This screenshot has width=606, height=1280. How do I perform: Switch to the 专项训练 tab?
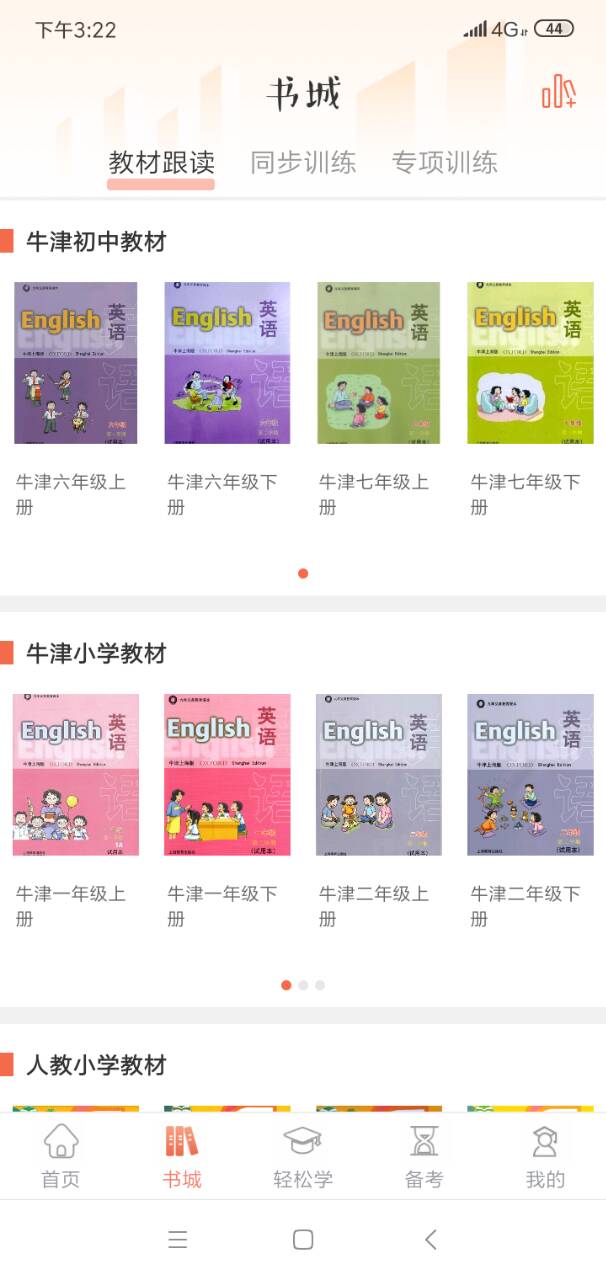tap(444, 163)
